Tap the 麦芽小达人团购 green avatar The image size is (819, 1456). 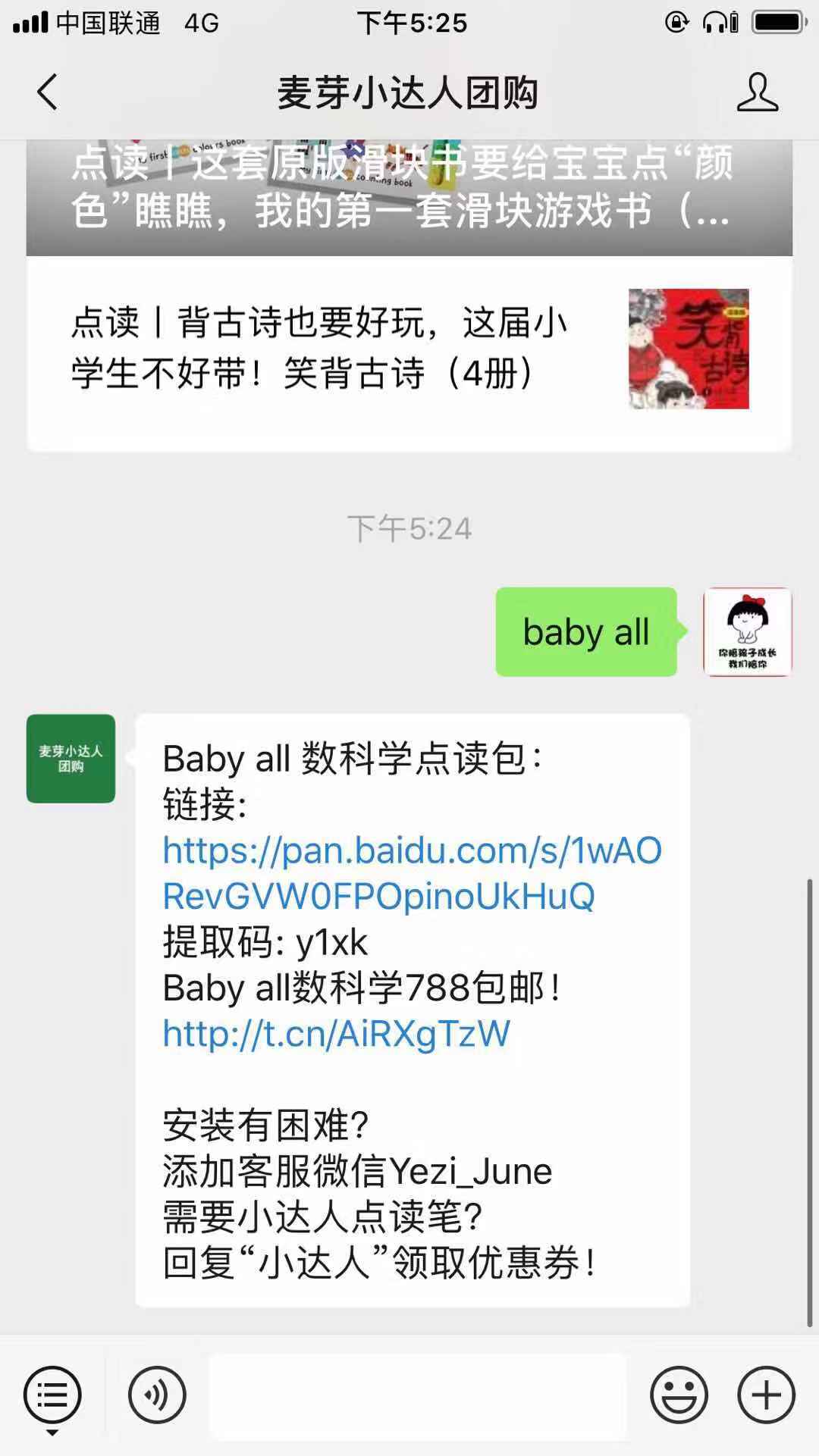(x=71, y=758)
